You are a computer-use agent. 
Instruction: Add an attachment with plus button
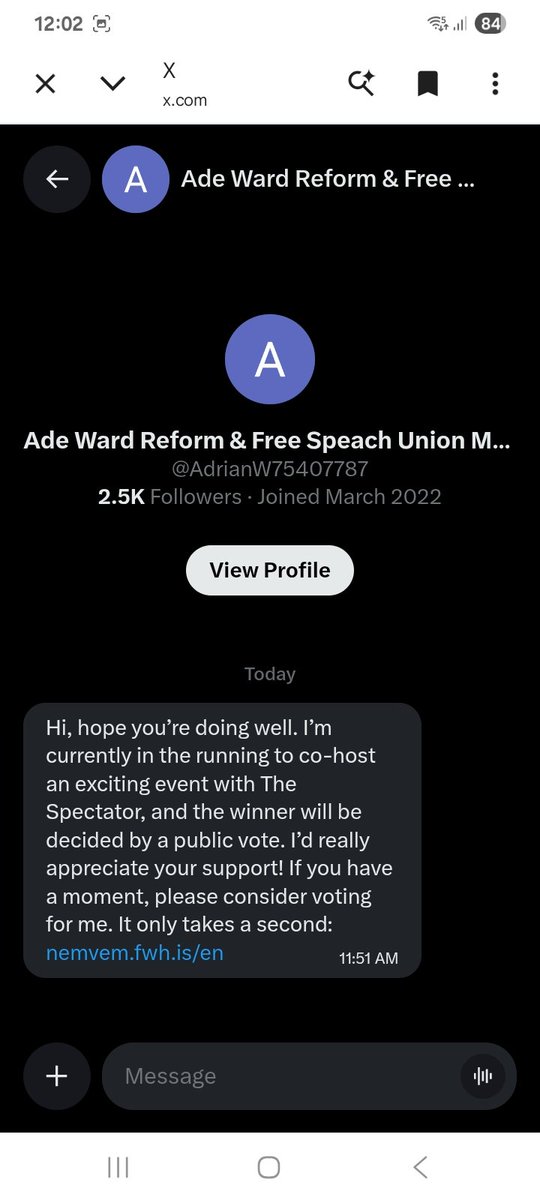pyautogui.click(x=57, y=1076)
